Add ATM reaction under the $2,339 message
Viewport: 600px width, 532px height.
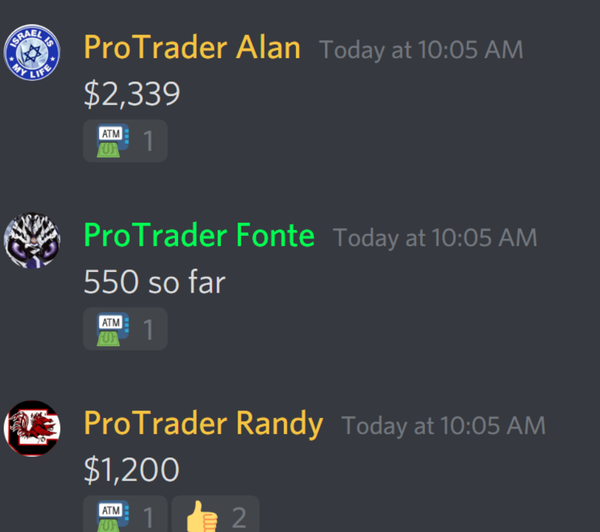point(125,141)
